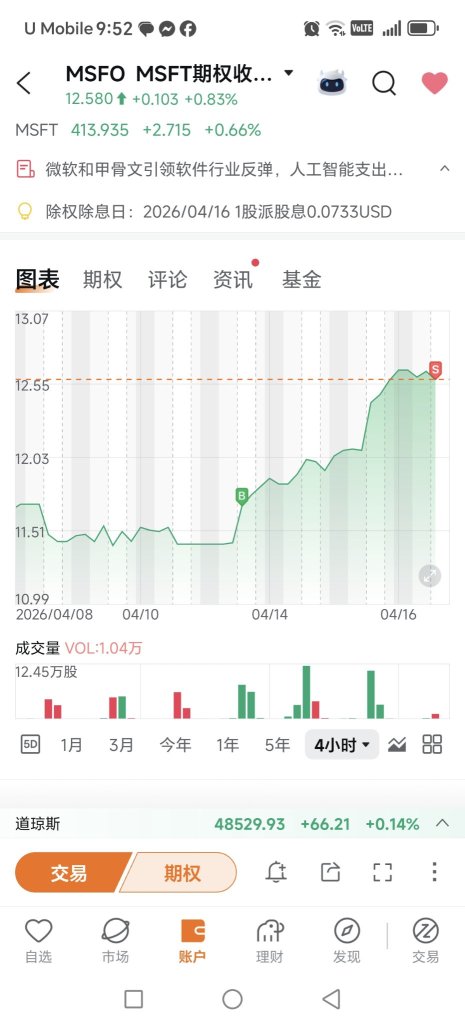
Task: Open the 基金 tab
Action: (302, 280)
